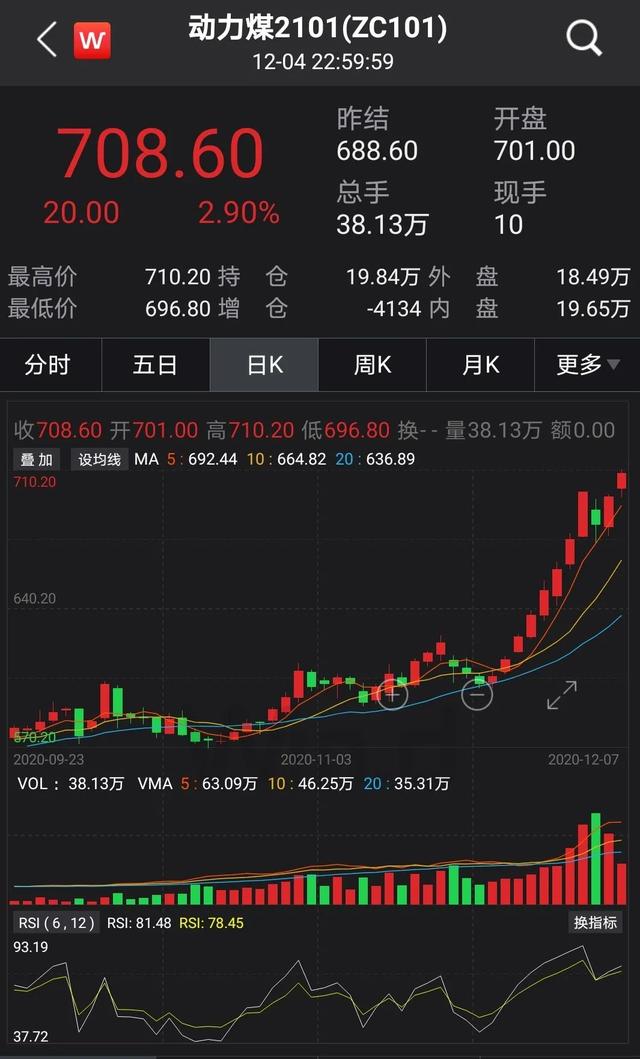Open the search magnifier icon
The width and height of the screenshot is (640, 1059).
point(583,39)
